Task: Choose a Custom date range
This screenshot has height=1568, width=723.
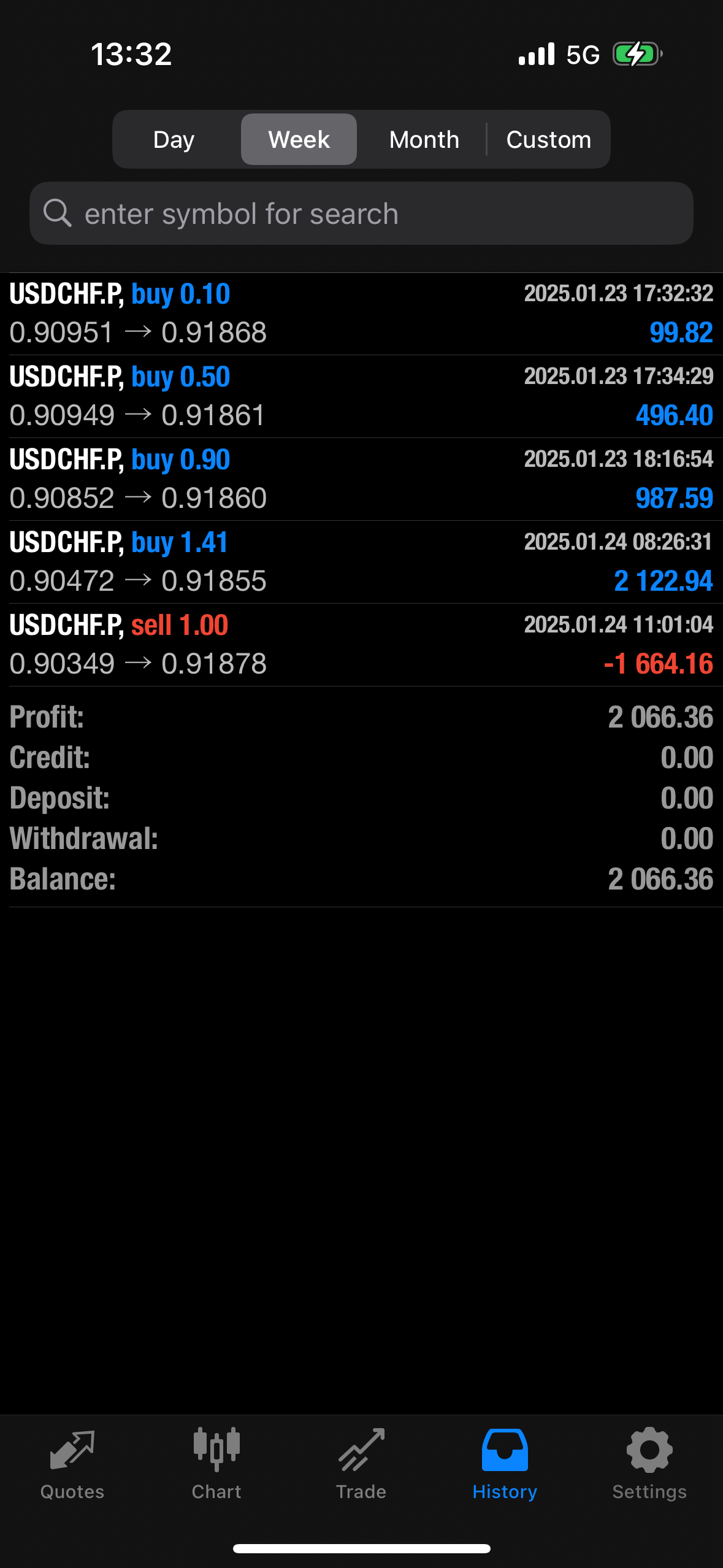Action: [548, 140]
